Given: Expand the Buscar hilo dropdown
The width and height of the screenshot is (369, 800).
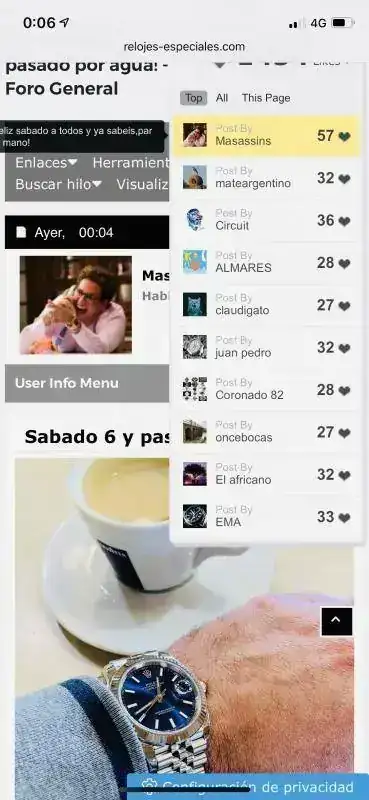Looking at the screenshot, I should click(x=58, y=184).
